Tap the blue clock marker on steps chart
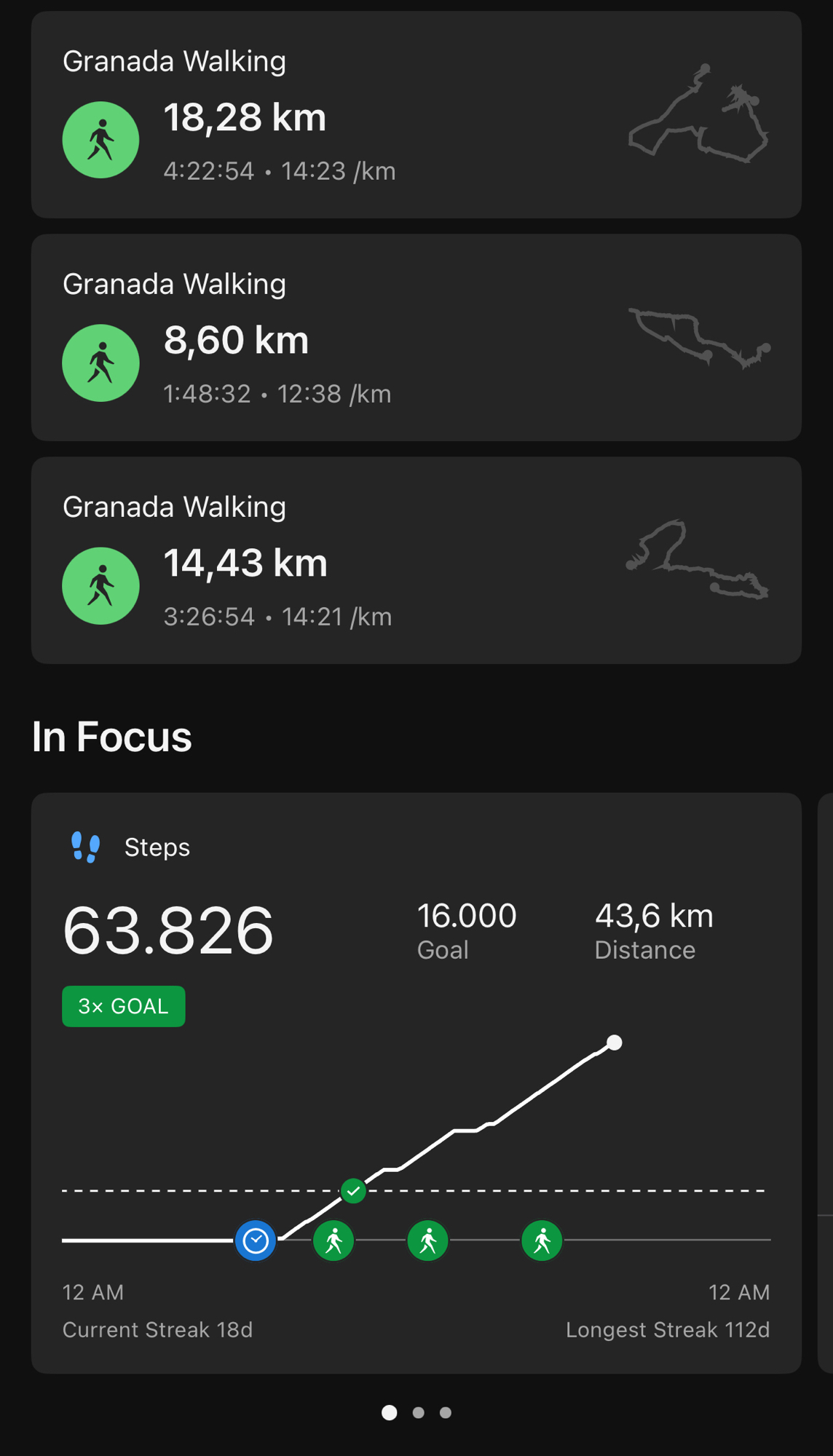Image resolution: width=833 pixels, height=1456 pixels. coord(256,1241)
